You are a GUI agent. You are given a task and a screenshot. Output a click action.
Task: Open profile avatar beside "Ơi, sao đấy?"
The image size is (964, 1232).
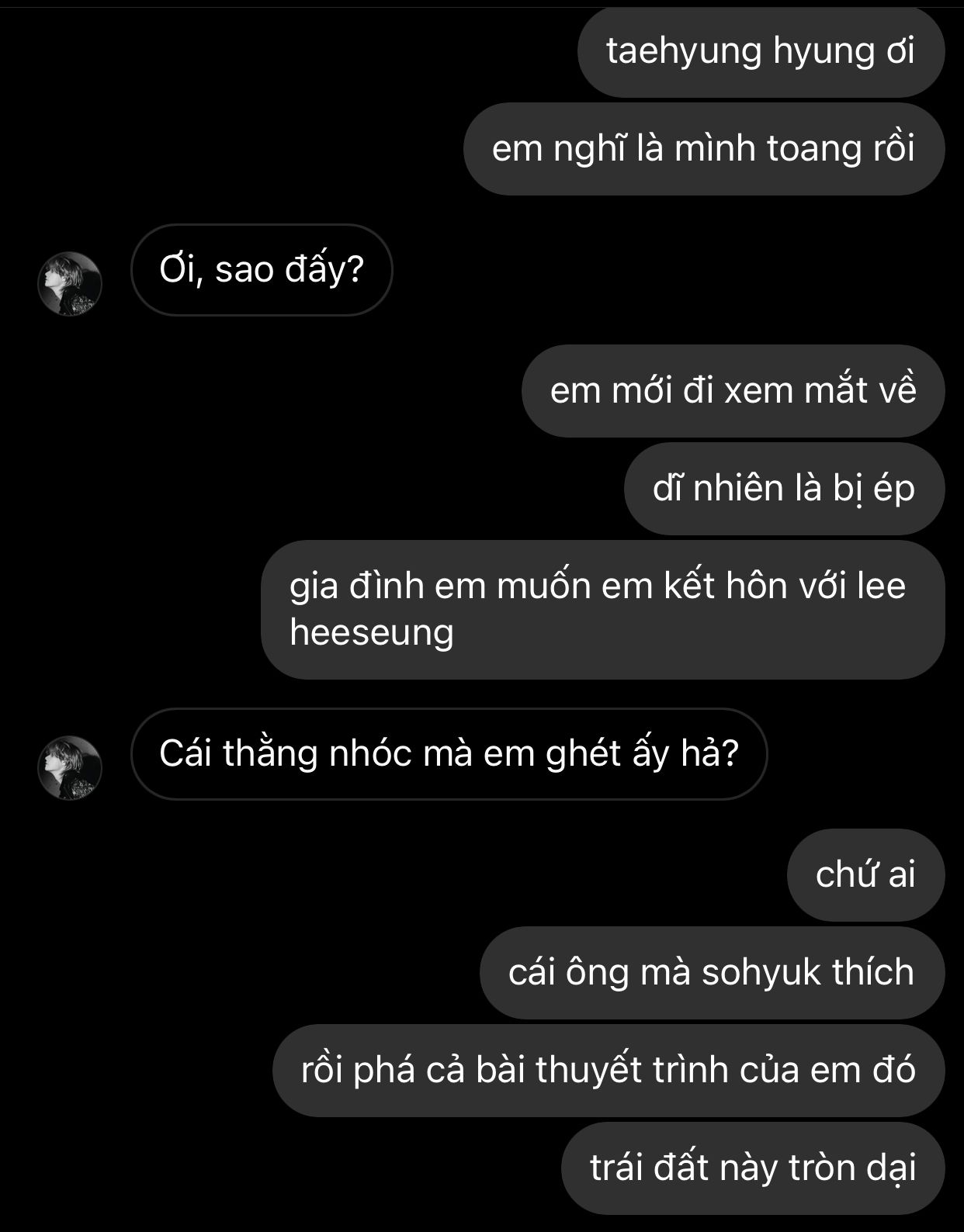tap(70, 283)
